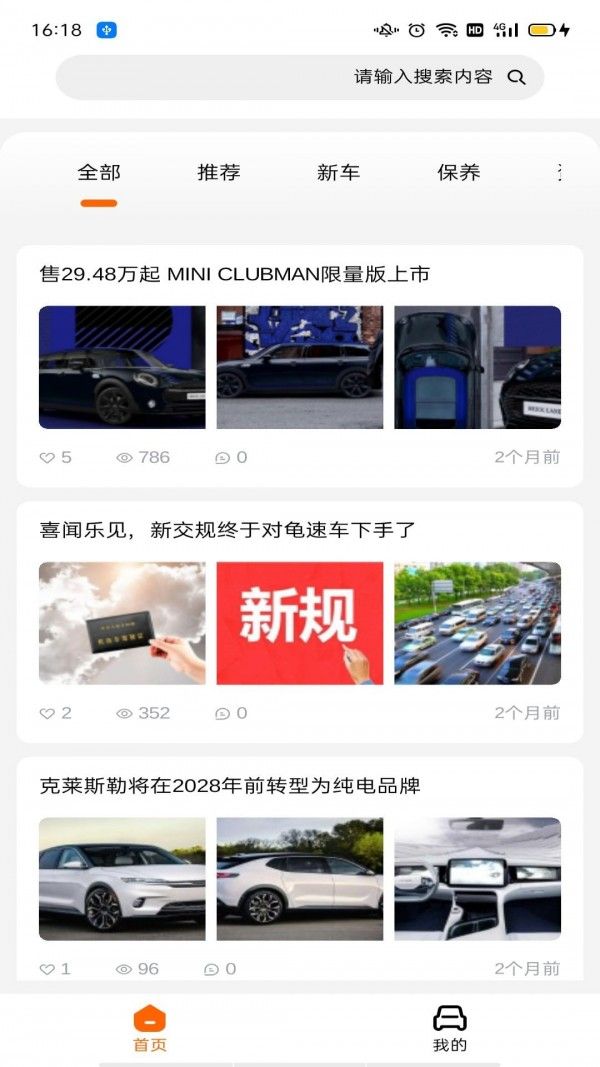Tap the magnifier search icon
Viewport: 600px width, 1067px height.
coord(516,77)
